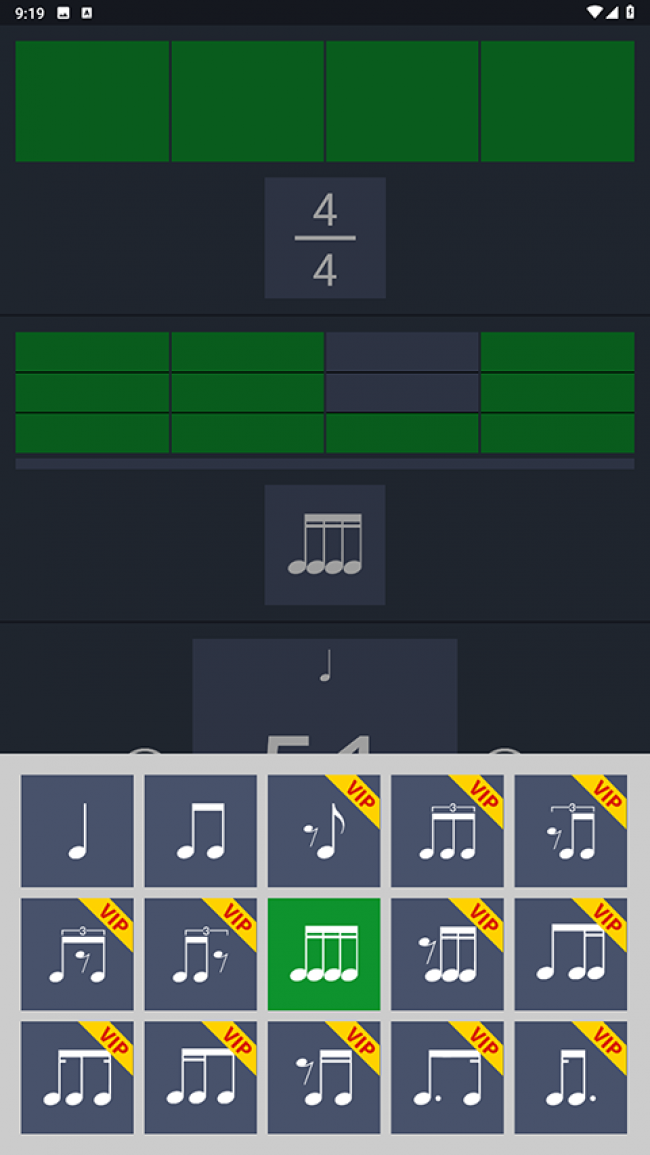Choose the two eighth notes subdivision
The height and width of the screenshot is (1155, 650).
200,831
